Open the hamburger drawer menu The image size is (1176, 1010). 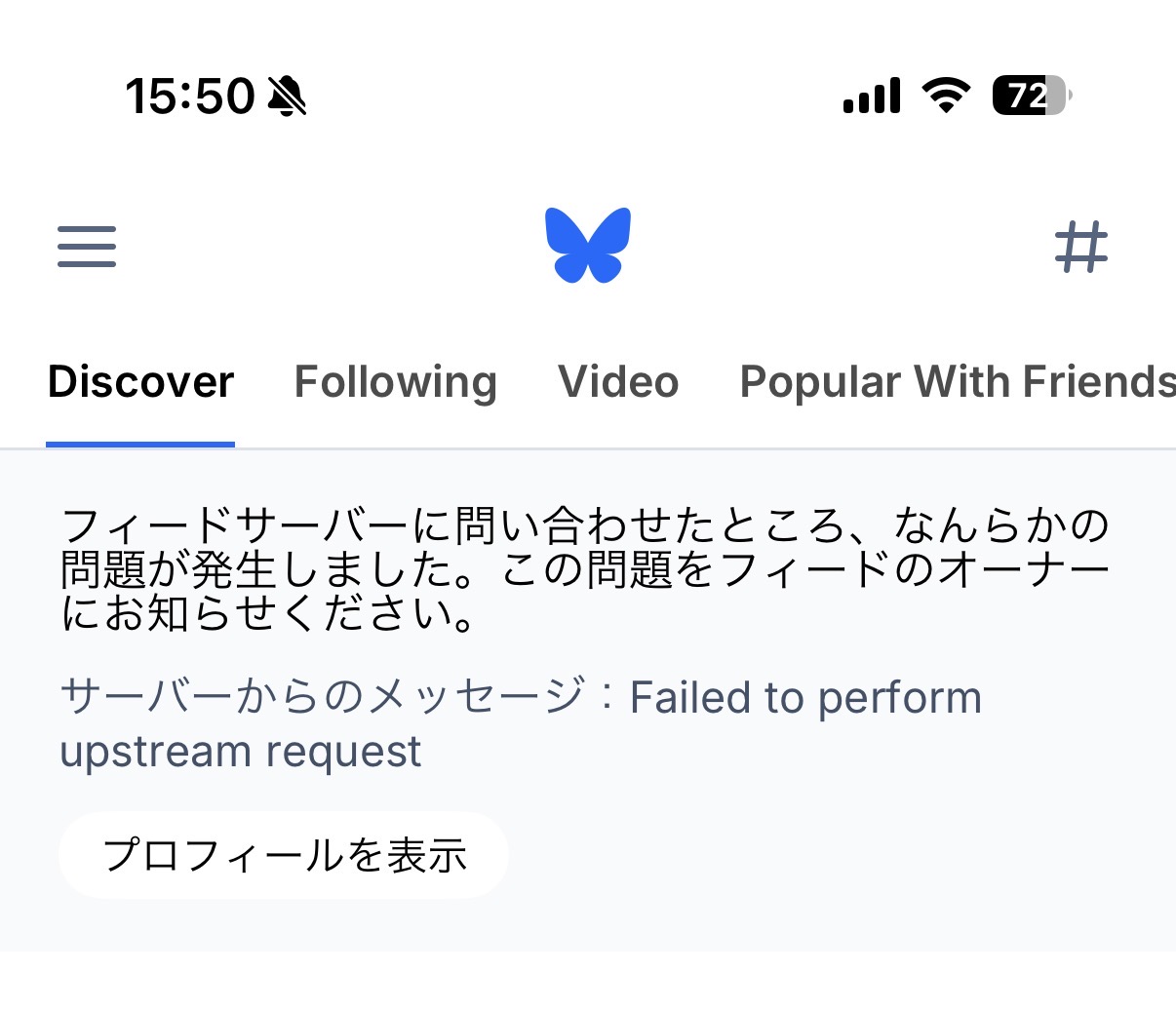(x=87, y=247)
